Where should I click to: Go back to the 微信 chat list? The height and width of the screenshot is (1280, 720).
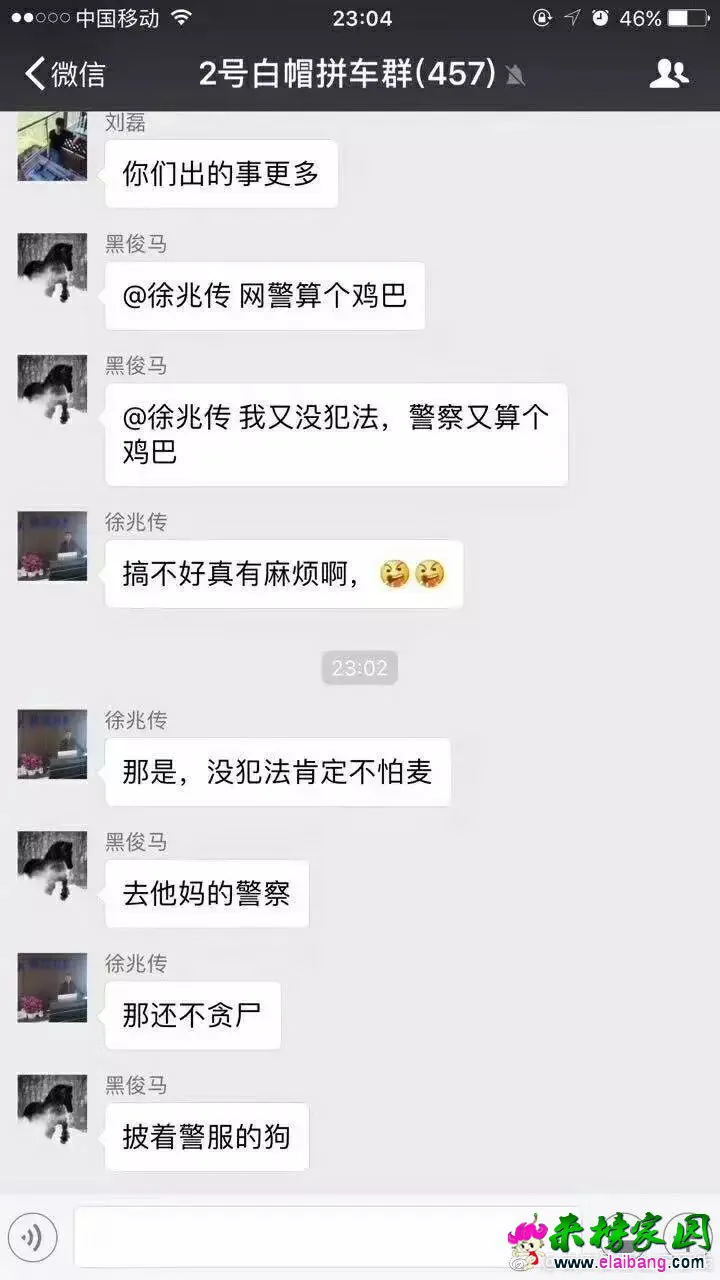click(x=65, y=74)
